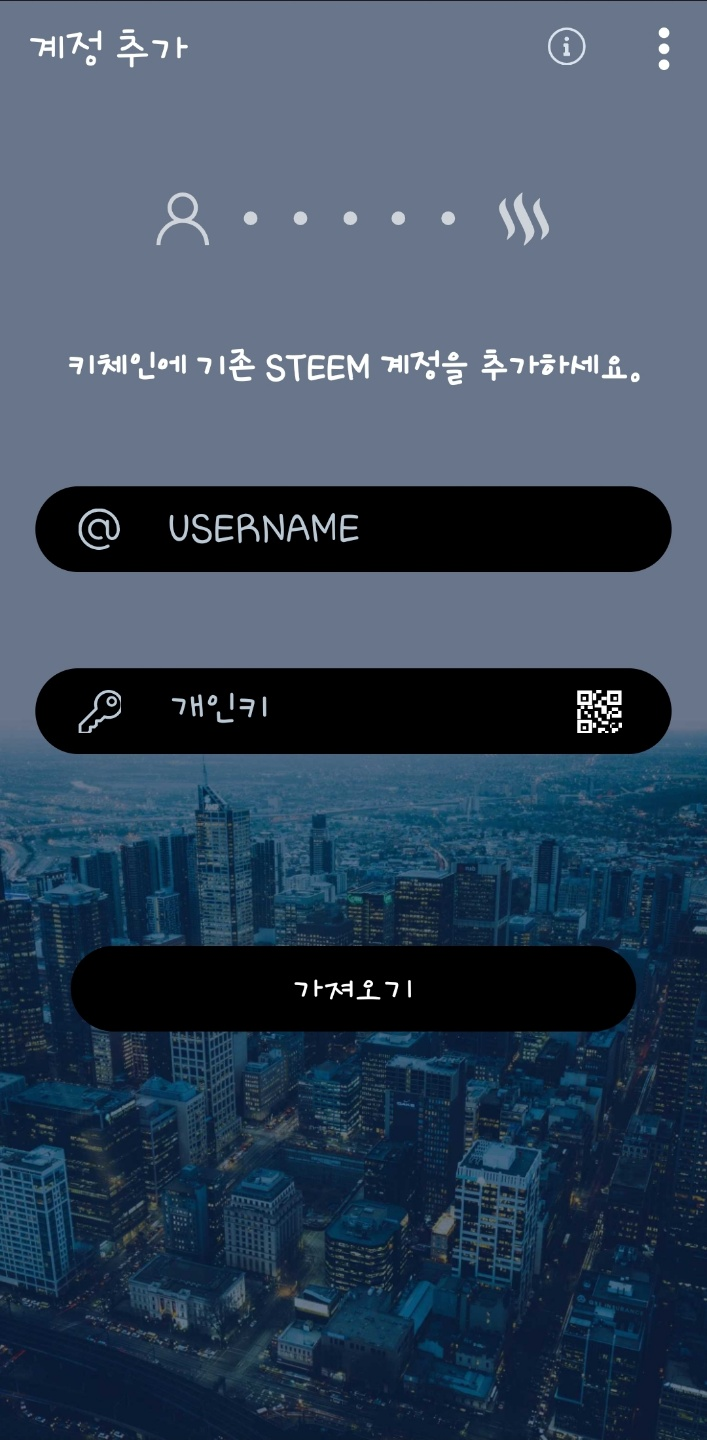Open the info icon in the header

(x=566, y=47)
